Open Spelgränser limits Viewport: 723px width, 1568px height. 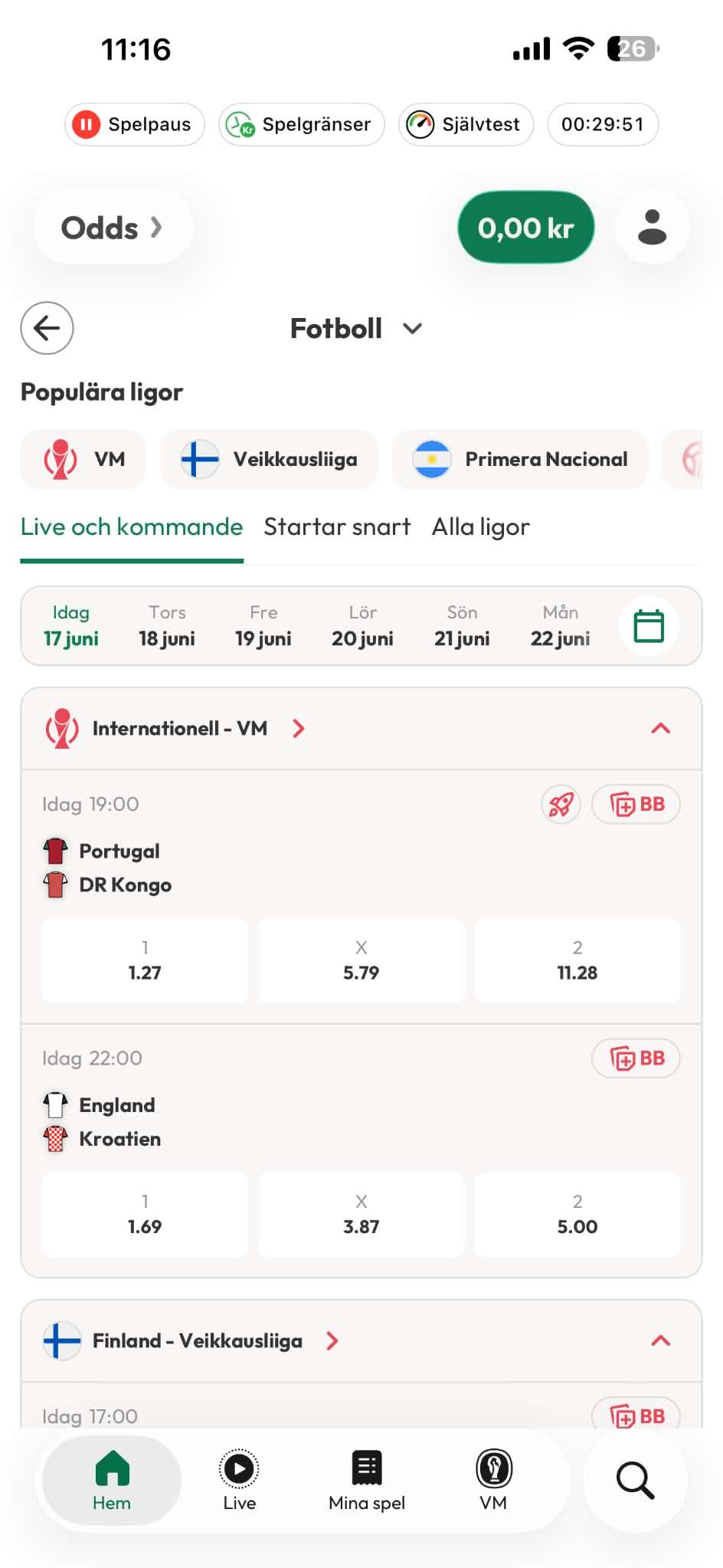click(x=302, y=124)
